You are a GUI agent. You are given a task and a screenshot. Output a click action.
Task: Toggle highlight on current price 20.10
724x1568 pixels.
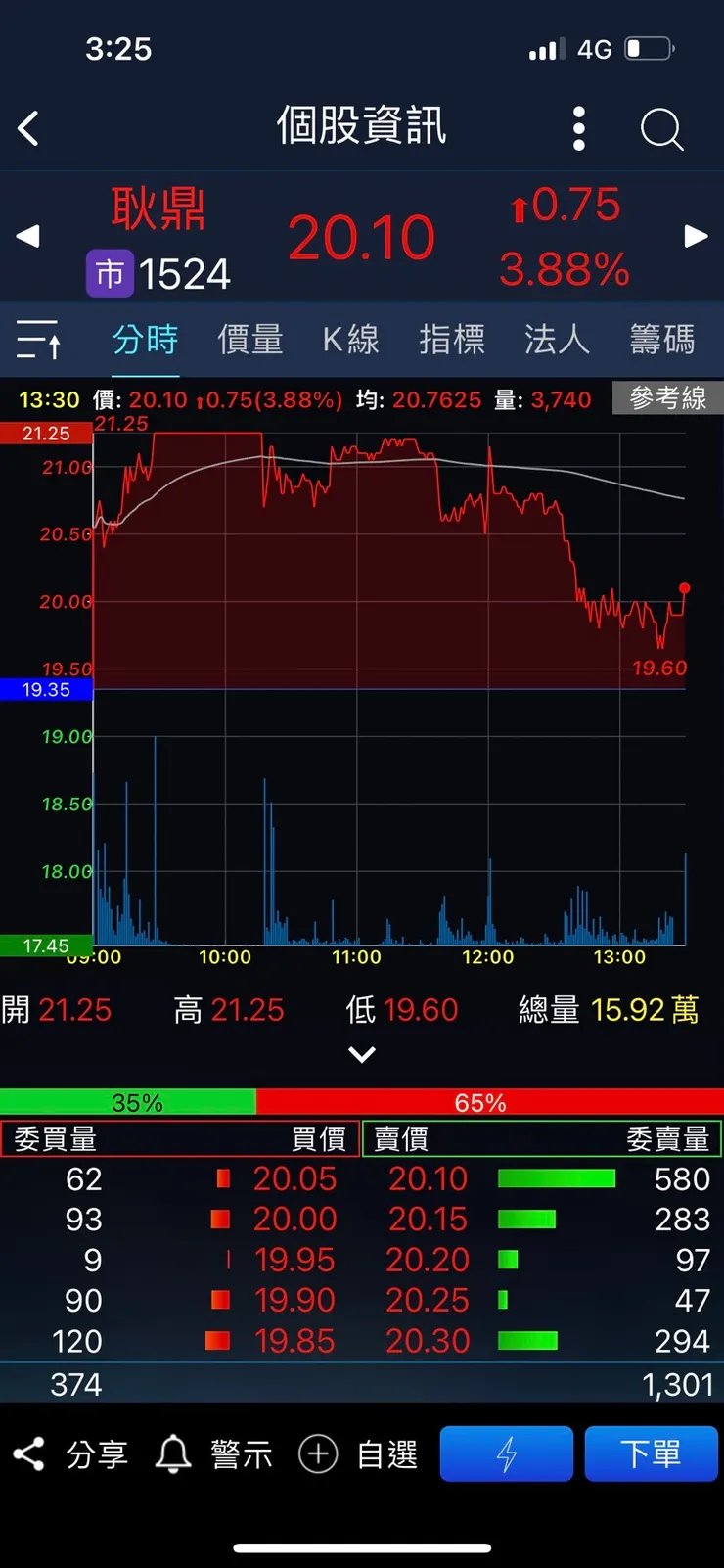(362, 236)
